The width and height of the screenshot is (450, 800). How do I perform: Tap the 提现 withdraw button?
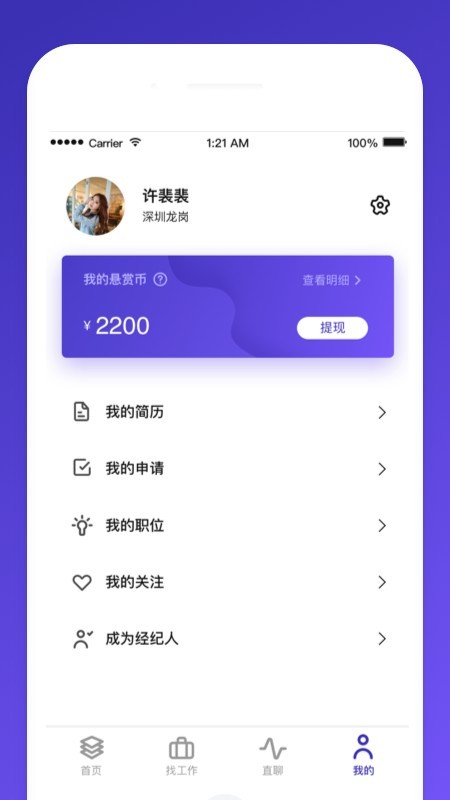[x=332, y=328]
